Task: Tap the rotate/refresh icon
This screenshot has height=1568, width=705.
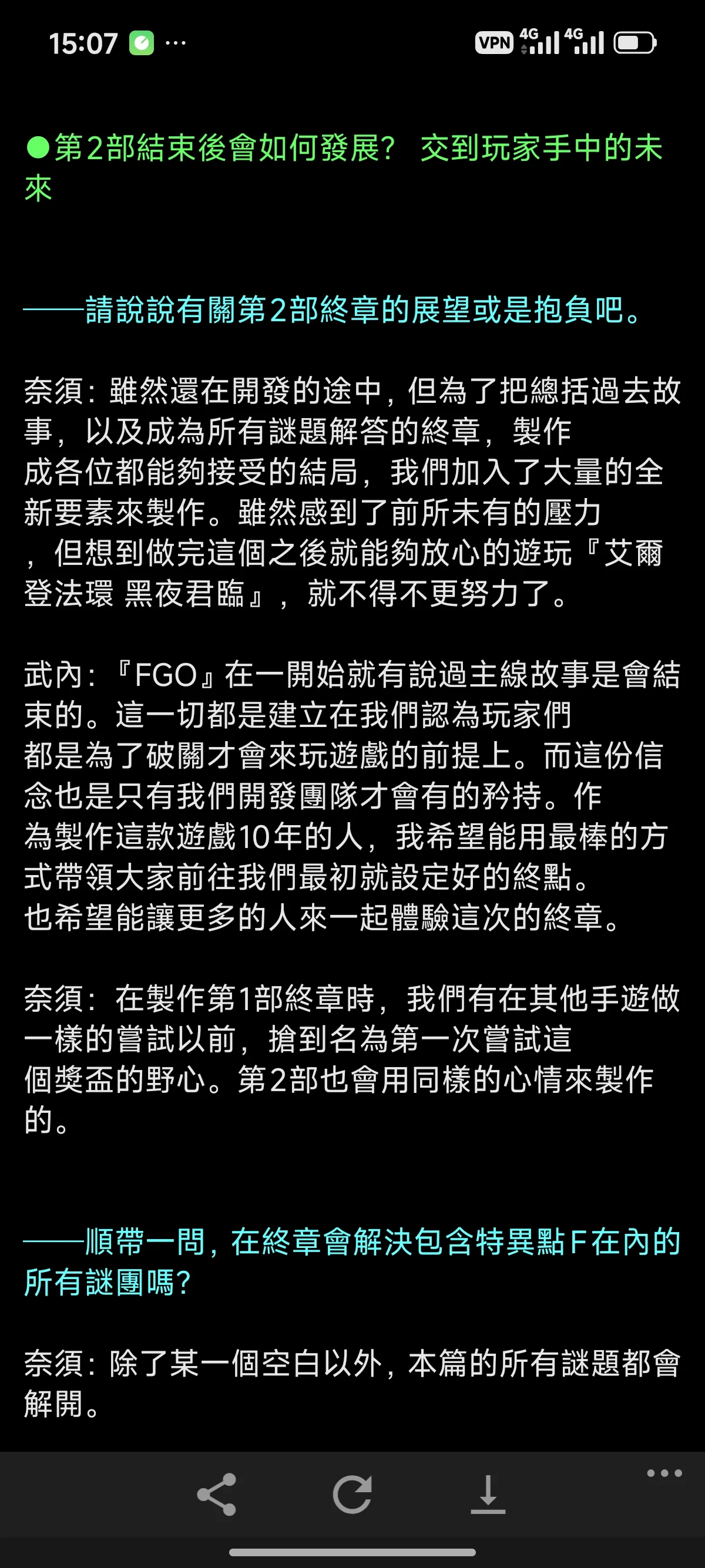Action: (x=352, y=1495)
